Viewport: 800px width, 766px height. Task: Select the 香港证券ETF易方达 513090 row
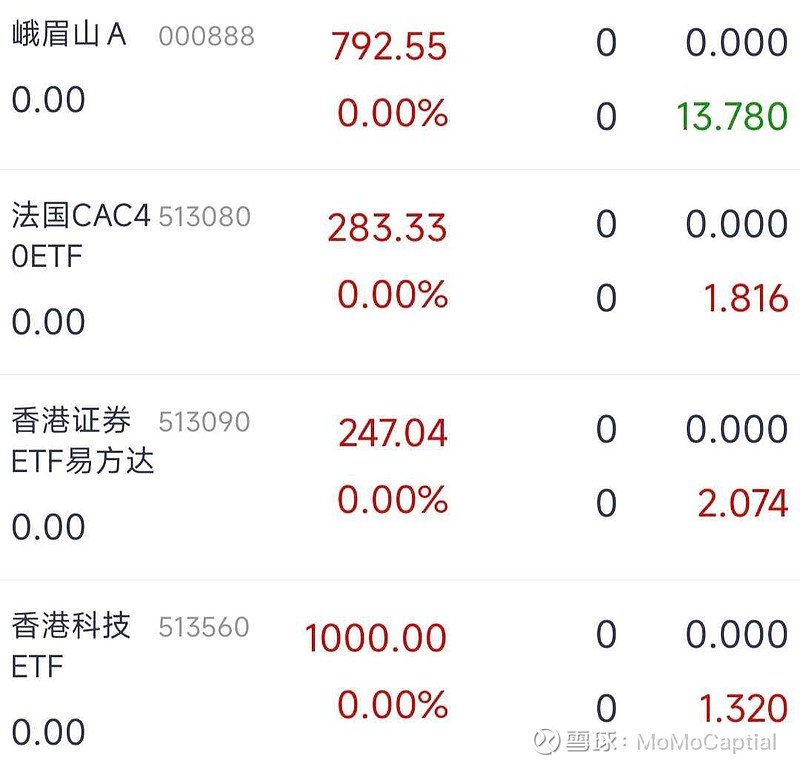point(400,477)
